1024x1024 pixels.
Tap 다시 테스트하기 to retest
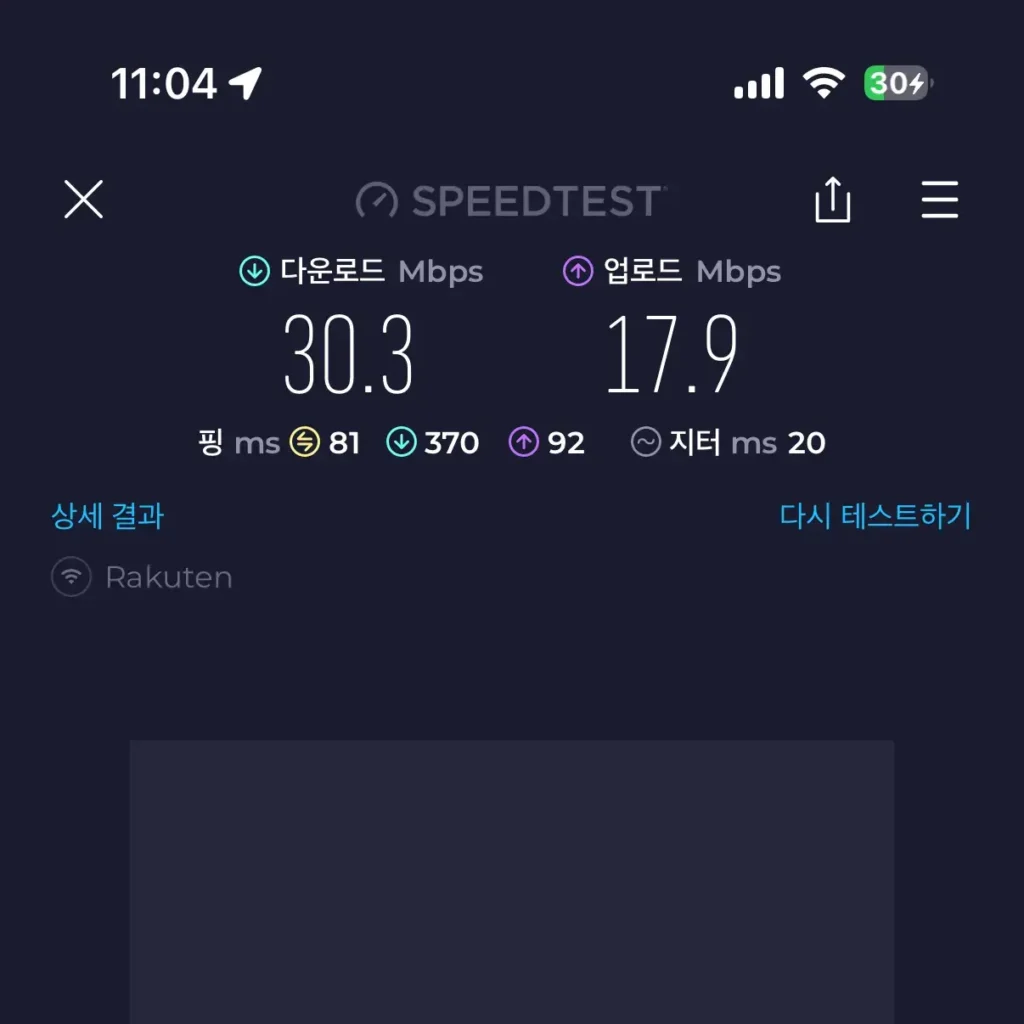875,517
